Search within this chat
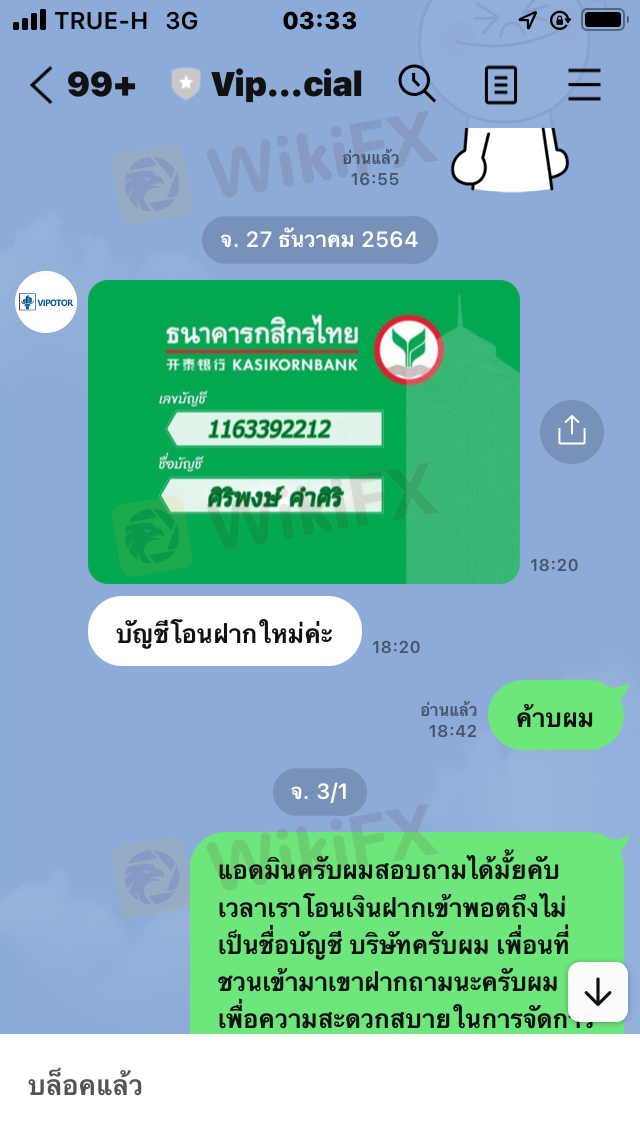This screenshot has width=640, height=1136. 416,84
